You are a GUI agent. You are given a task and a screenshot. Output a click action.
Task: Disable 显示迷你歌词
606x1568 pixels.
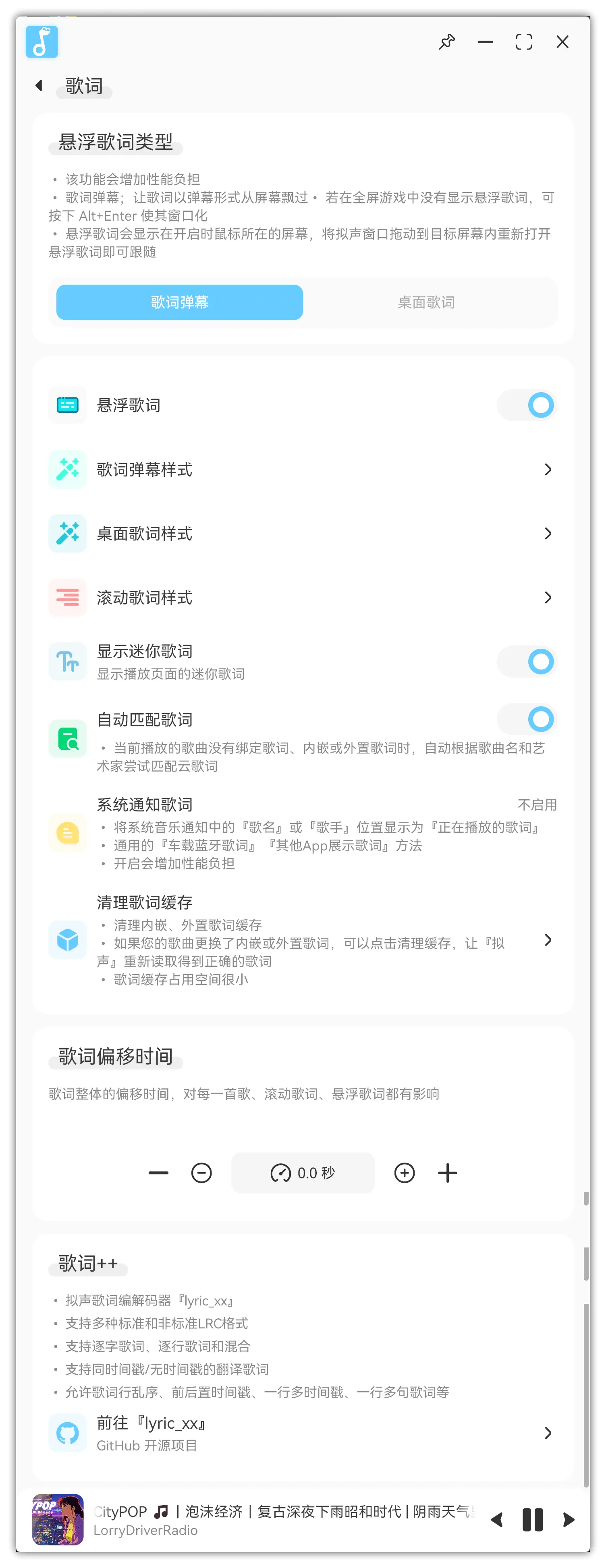tap(527, 662)
